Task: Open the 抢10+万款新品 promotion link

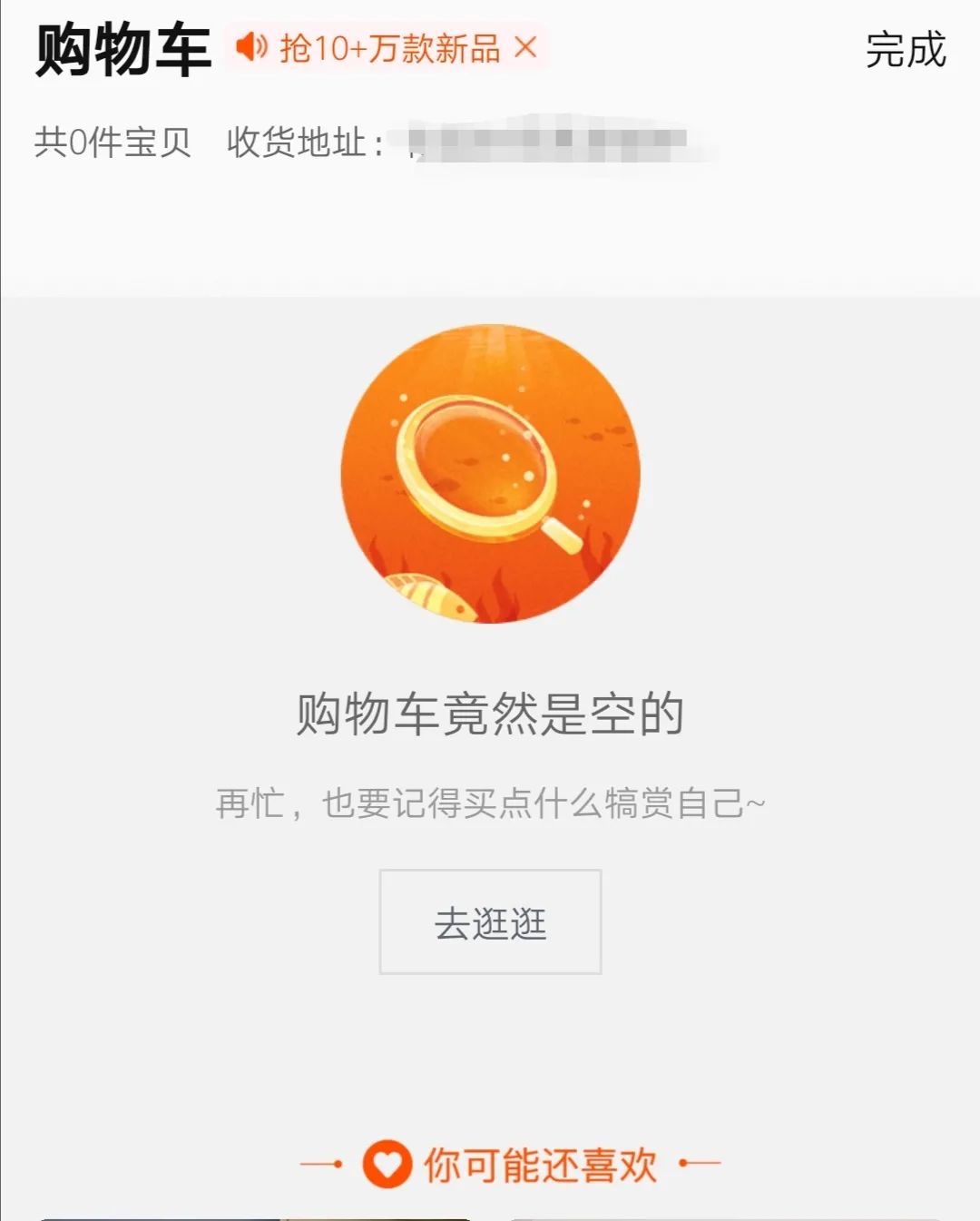Action: [x=390, y=50]
